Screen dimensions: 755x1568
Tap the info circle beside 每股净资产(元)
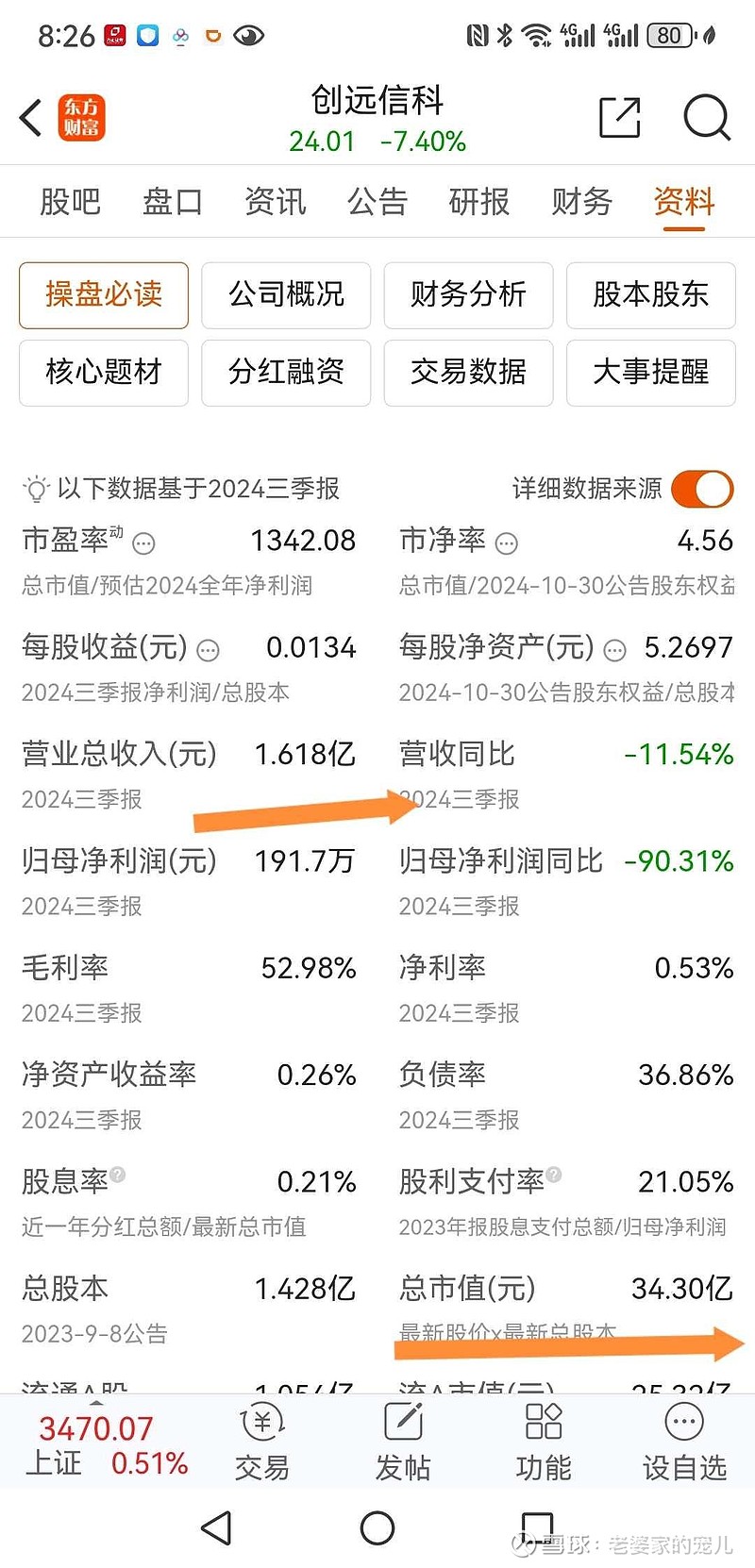click(614, 651)
